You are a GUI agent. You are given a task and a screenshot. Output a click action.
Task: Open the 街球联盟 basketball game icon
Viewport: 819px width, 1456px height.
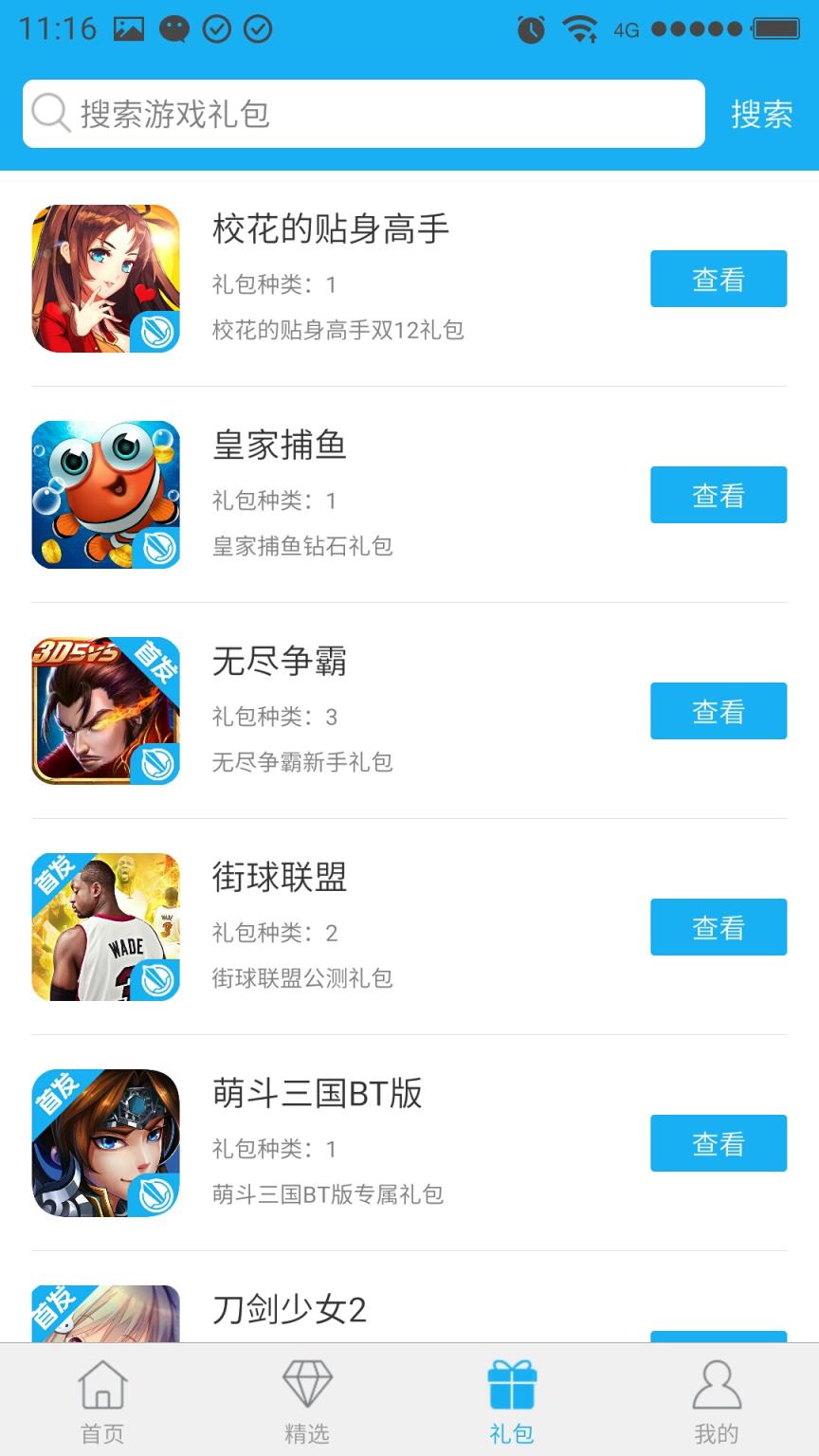pyautogui.click(x=105, y=926)
